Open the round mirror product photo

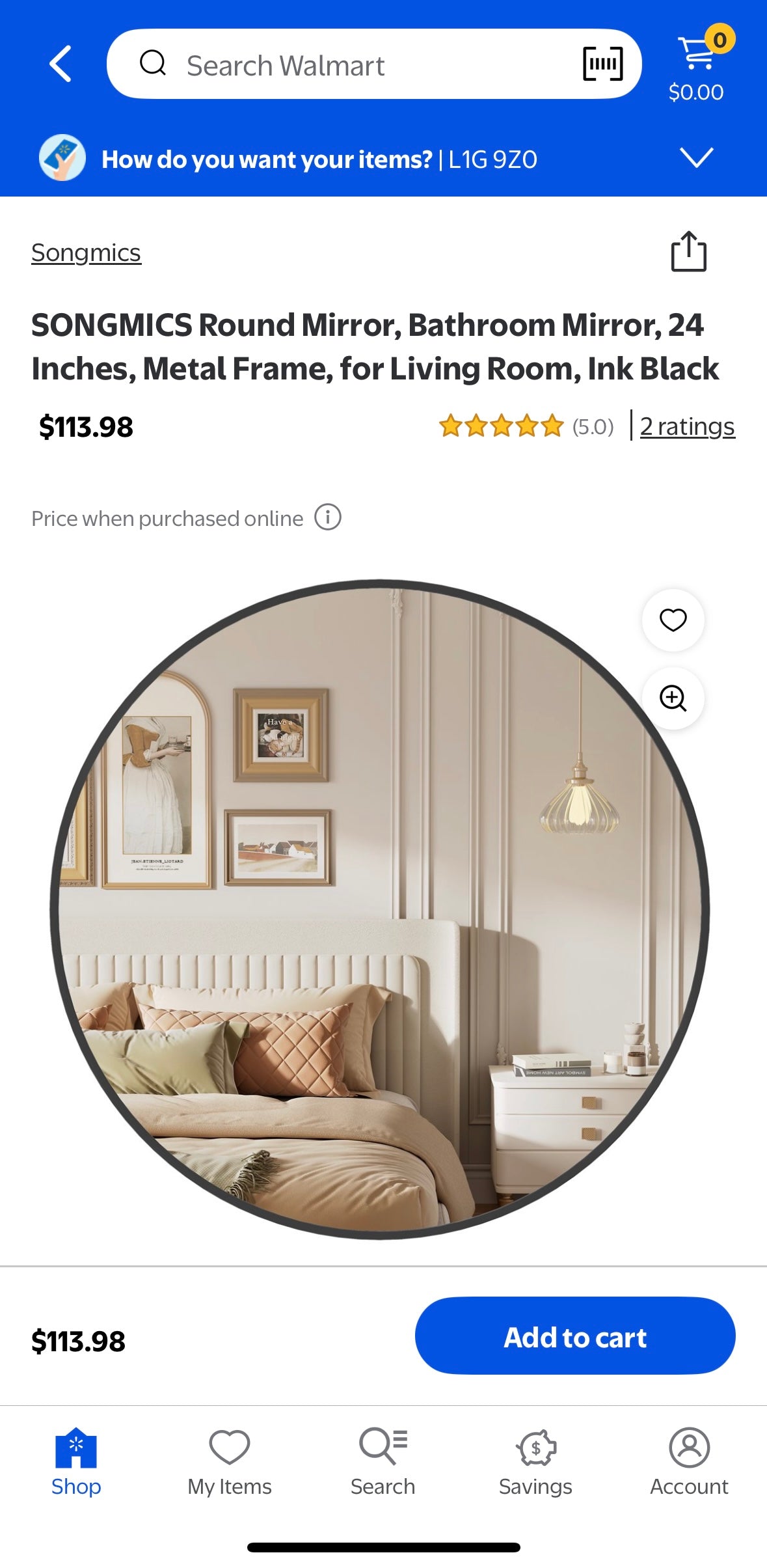click(380, 911)
